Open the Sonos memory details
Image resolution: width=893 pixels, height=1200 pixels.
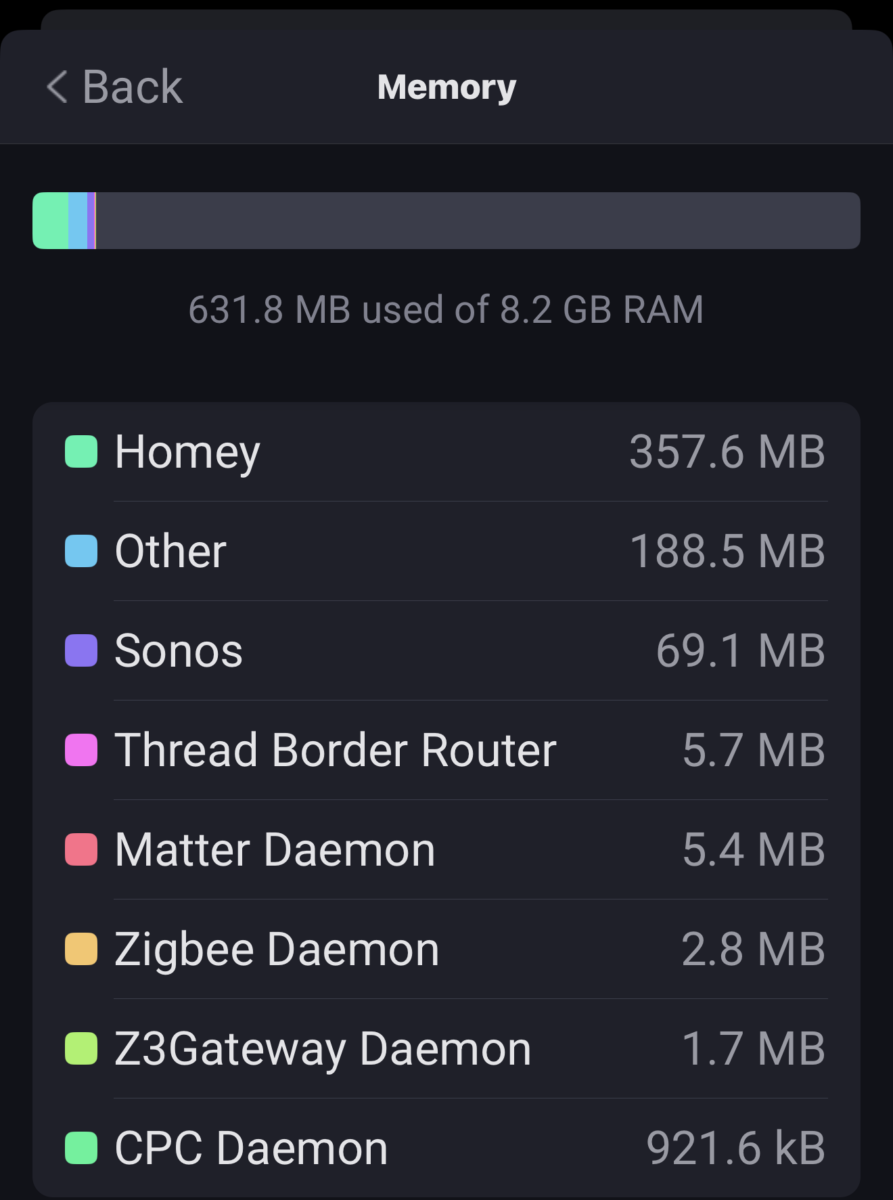pyautogui.click(x=446, y=650)
